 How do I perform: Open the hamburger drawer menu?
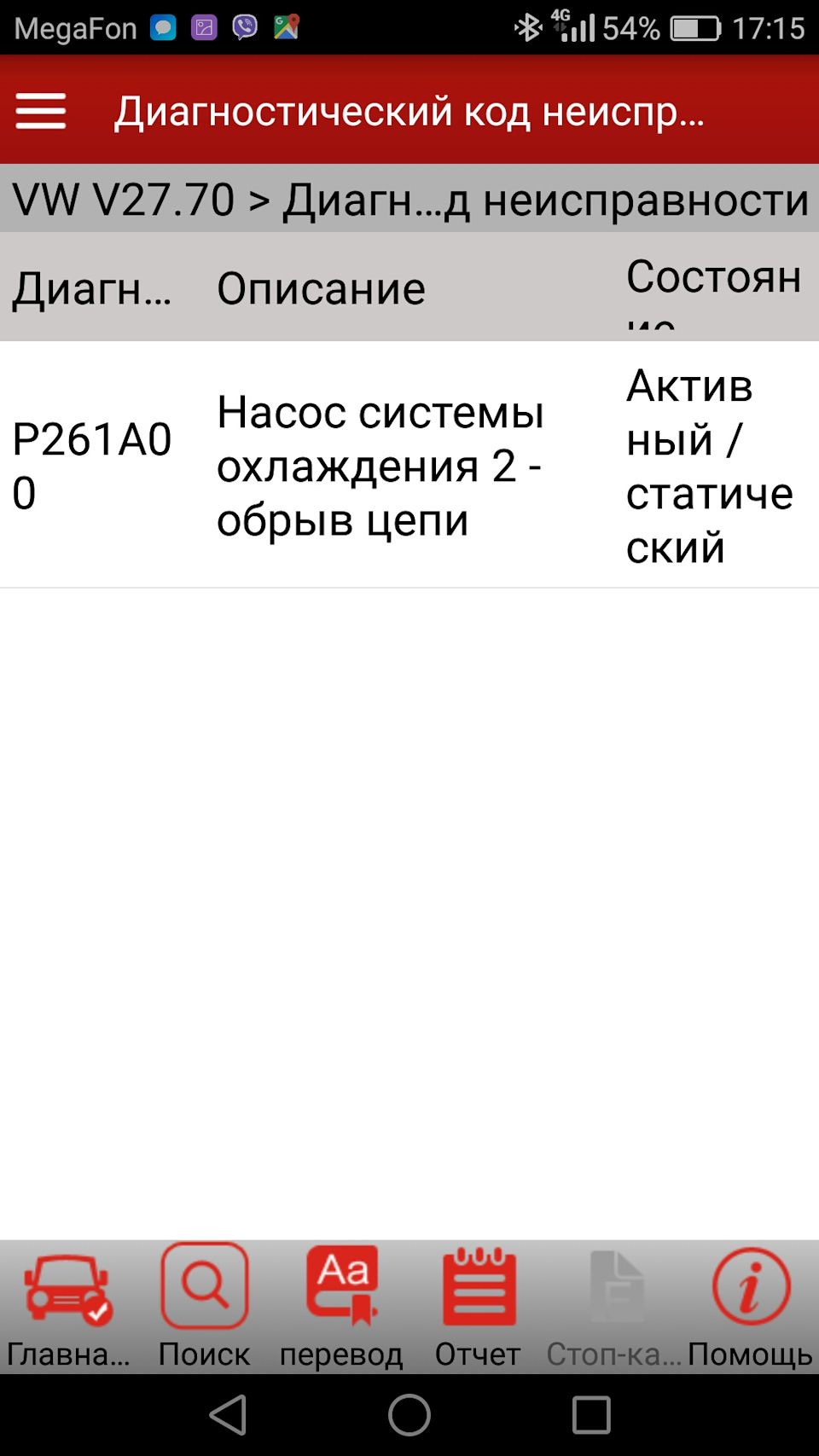point(40,111)
